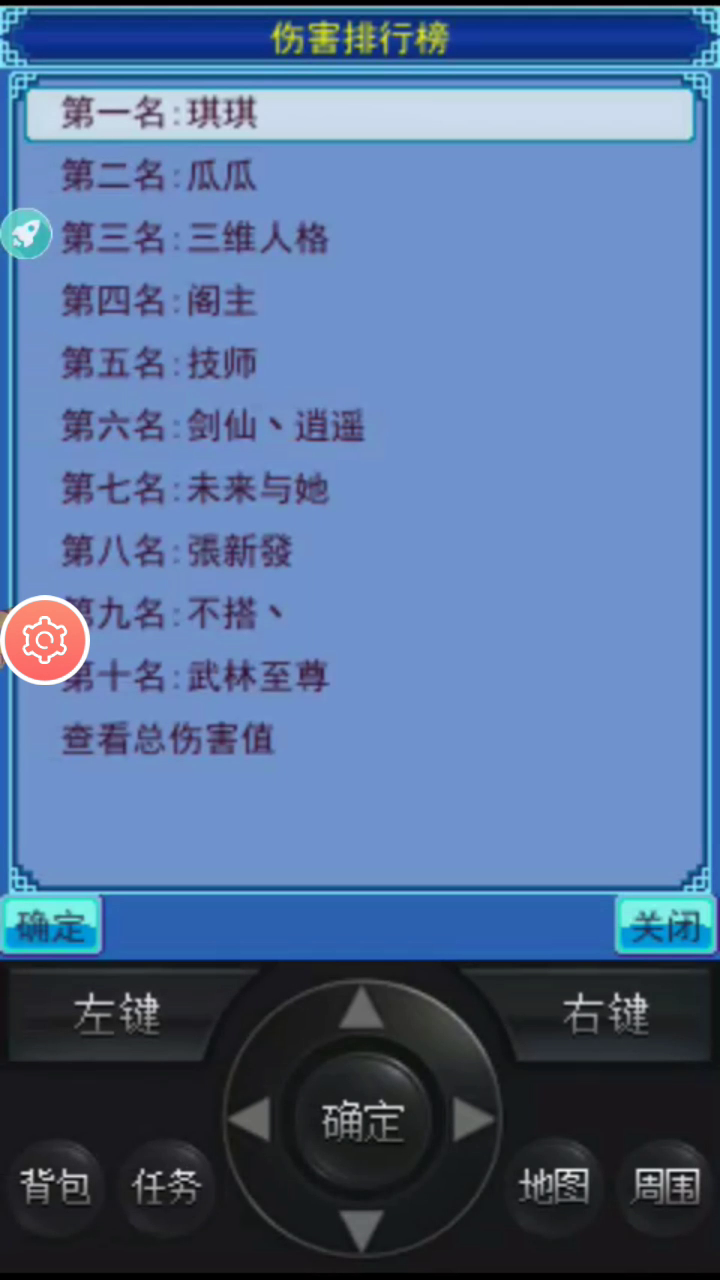Tap the 左键 soft key

[x=117, y=1015]
